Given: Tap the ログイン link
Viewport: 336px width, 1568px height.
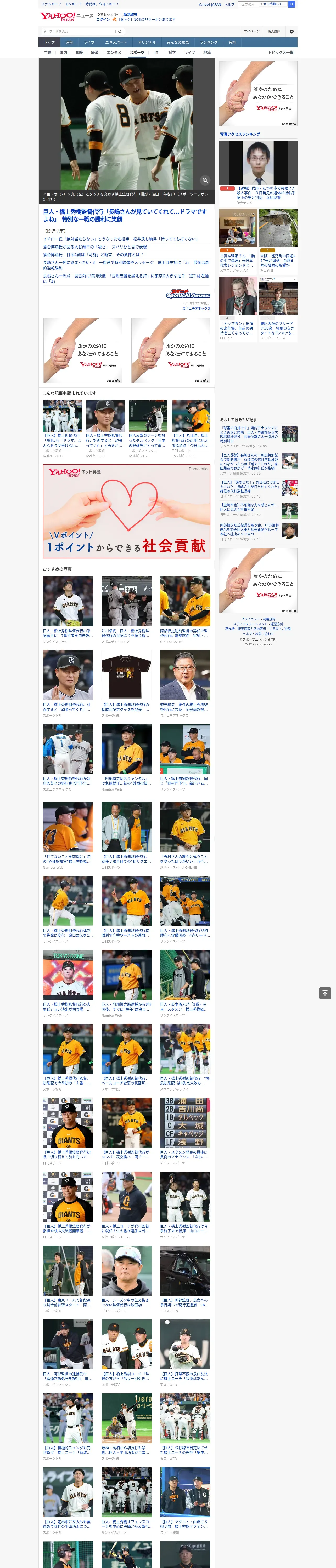Looking at the screenshot, I should pyautogui.click(x=103, y=20).
